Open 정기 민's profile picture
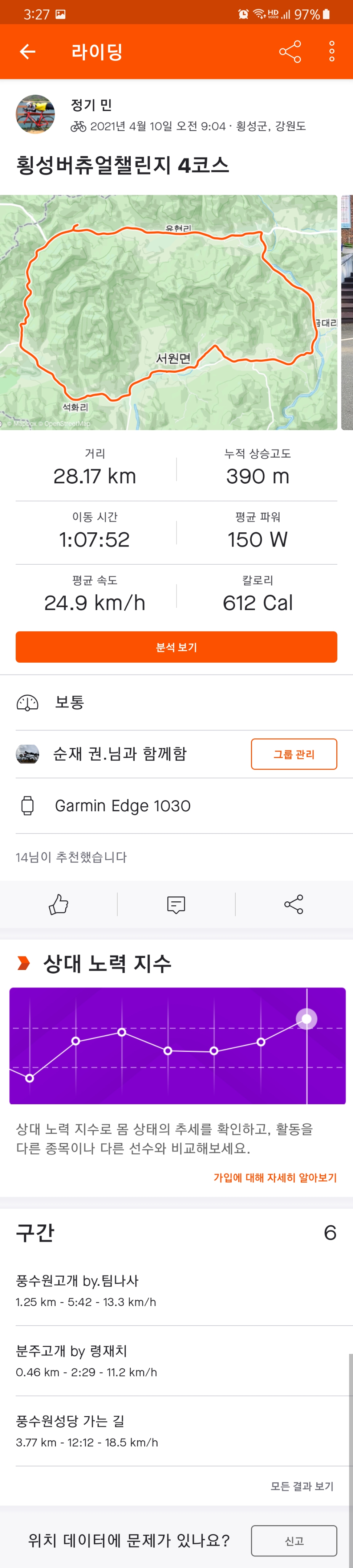The image size is (353, 1568). [x=35, y=114]
